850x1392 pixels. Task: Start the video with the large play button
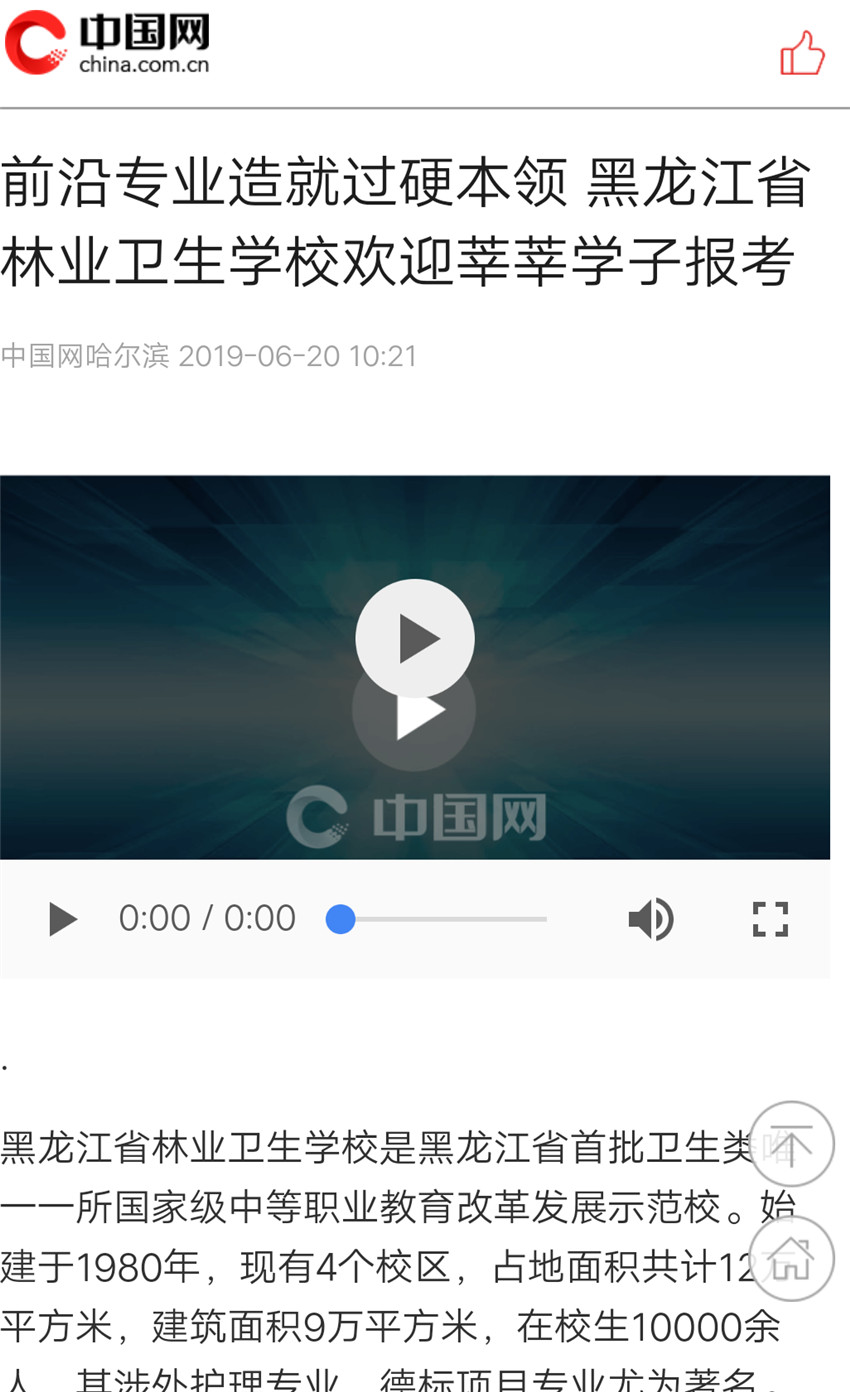click(414, 638)
